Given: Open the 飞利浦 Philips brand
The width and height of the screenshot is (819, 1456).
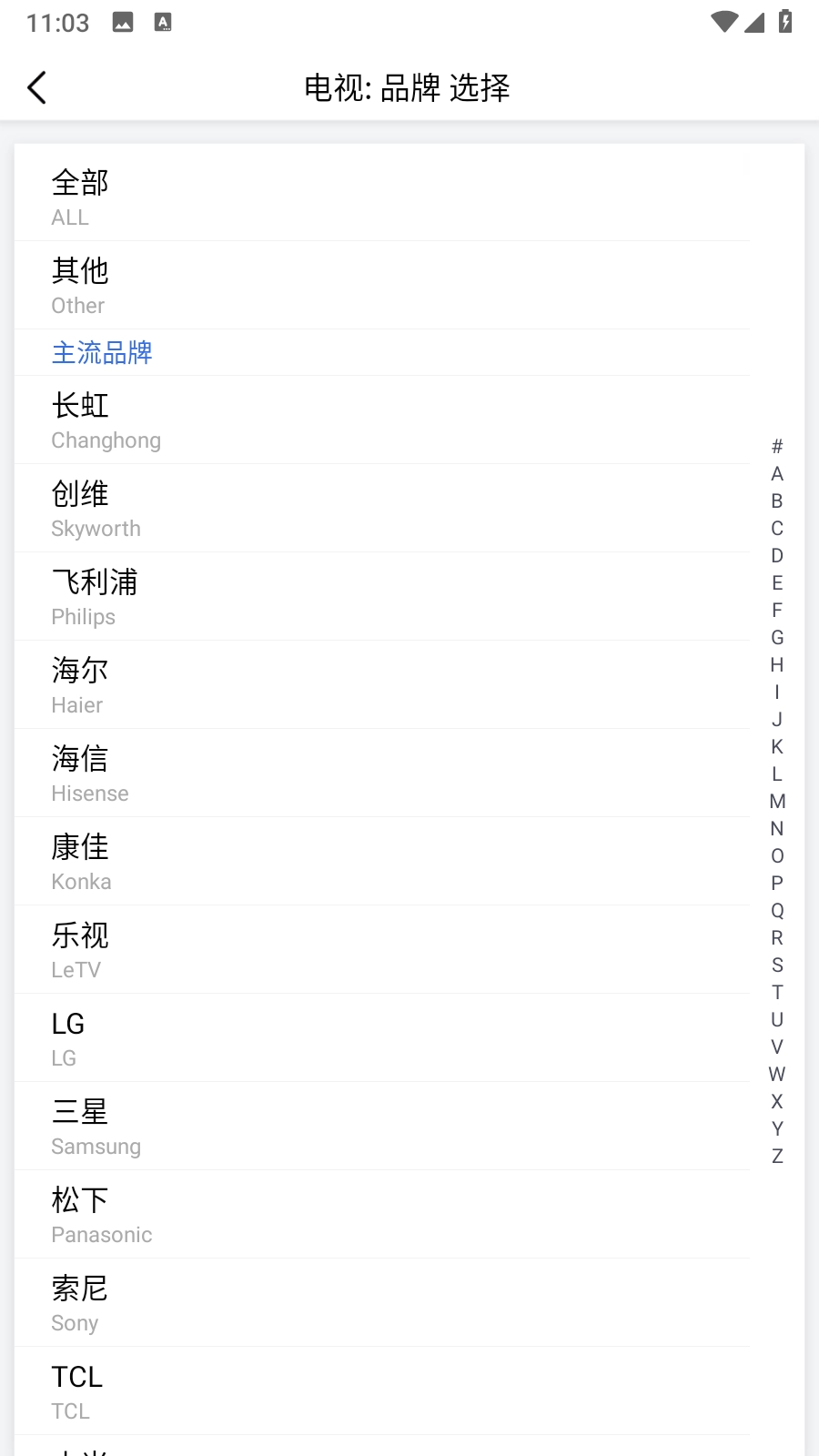Looking at the screenshot, I should (x=382, y=597).
